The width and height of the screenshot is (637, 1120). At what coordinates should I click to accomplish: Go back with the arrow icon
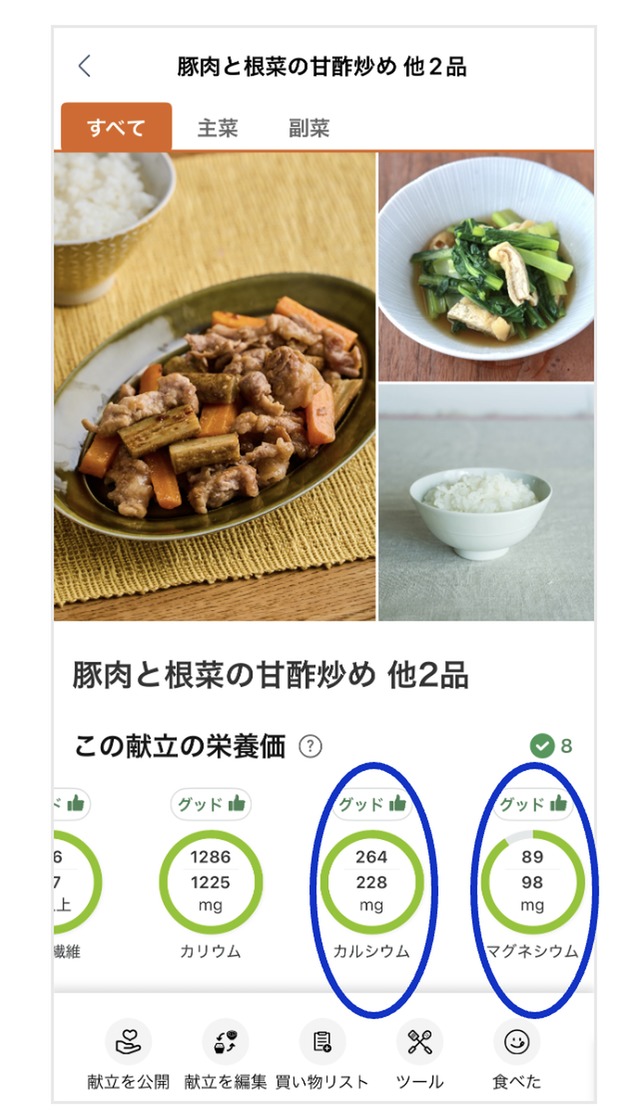(84, 66)
